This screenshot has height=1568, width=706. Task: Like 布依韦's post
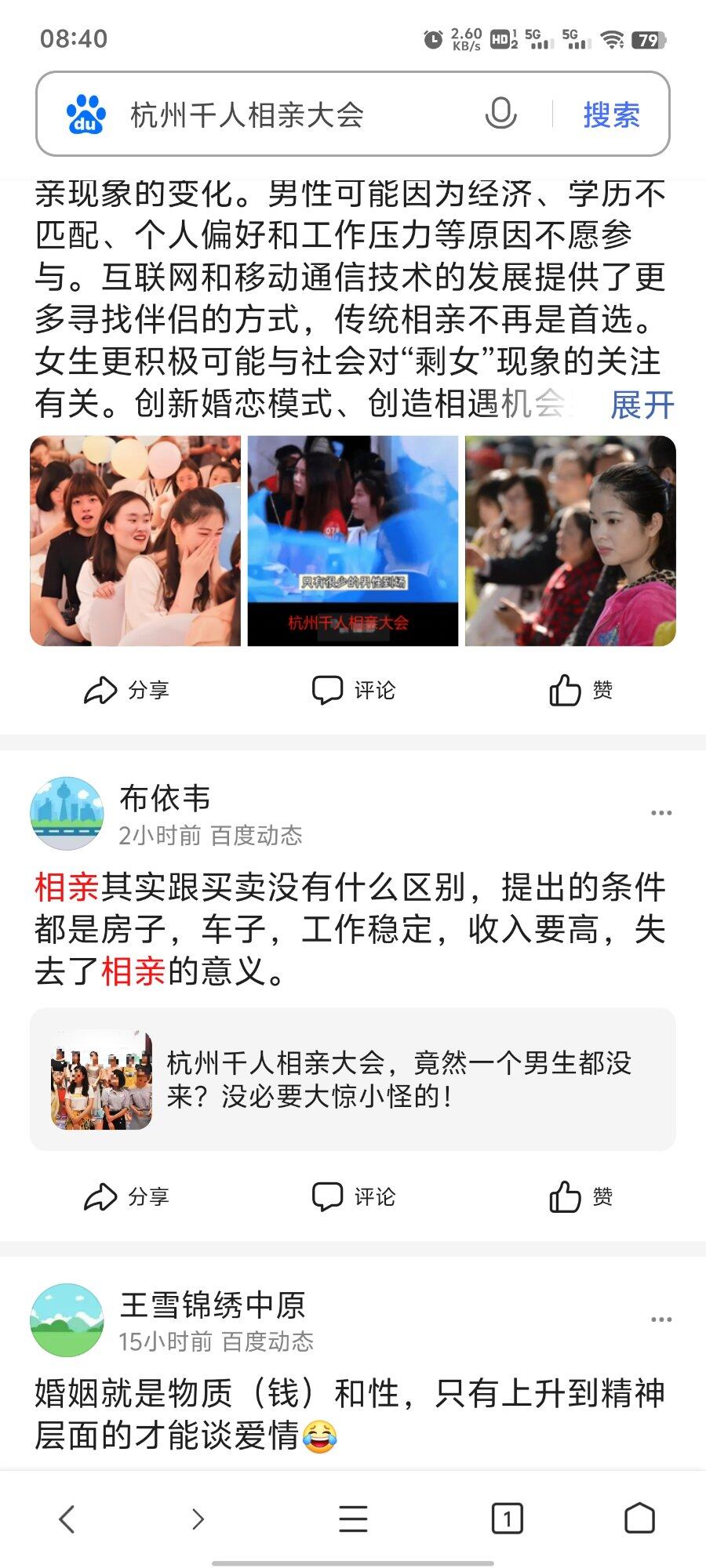coord(580,1196)
